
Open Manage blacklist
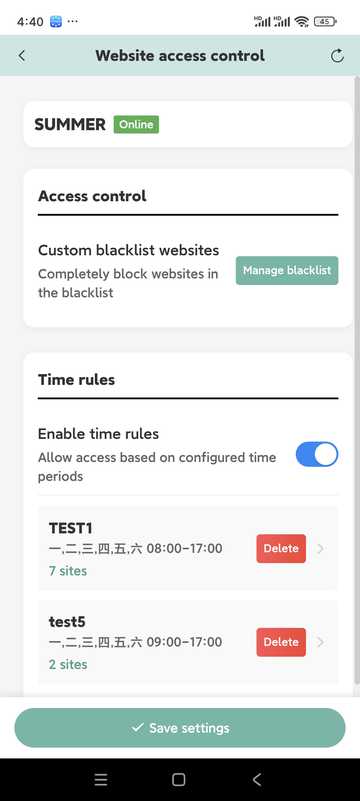click(x=287, y=270)
